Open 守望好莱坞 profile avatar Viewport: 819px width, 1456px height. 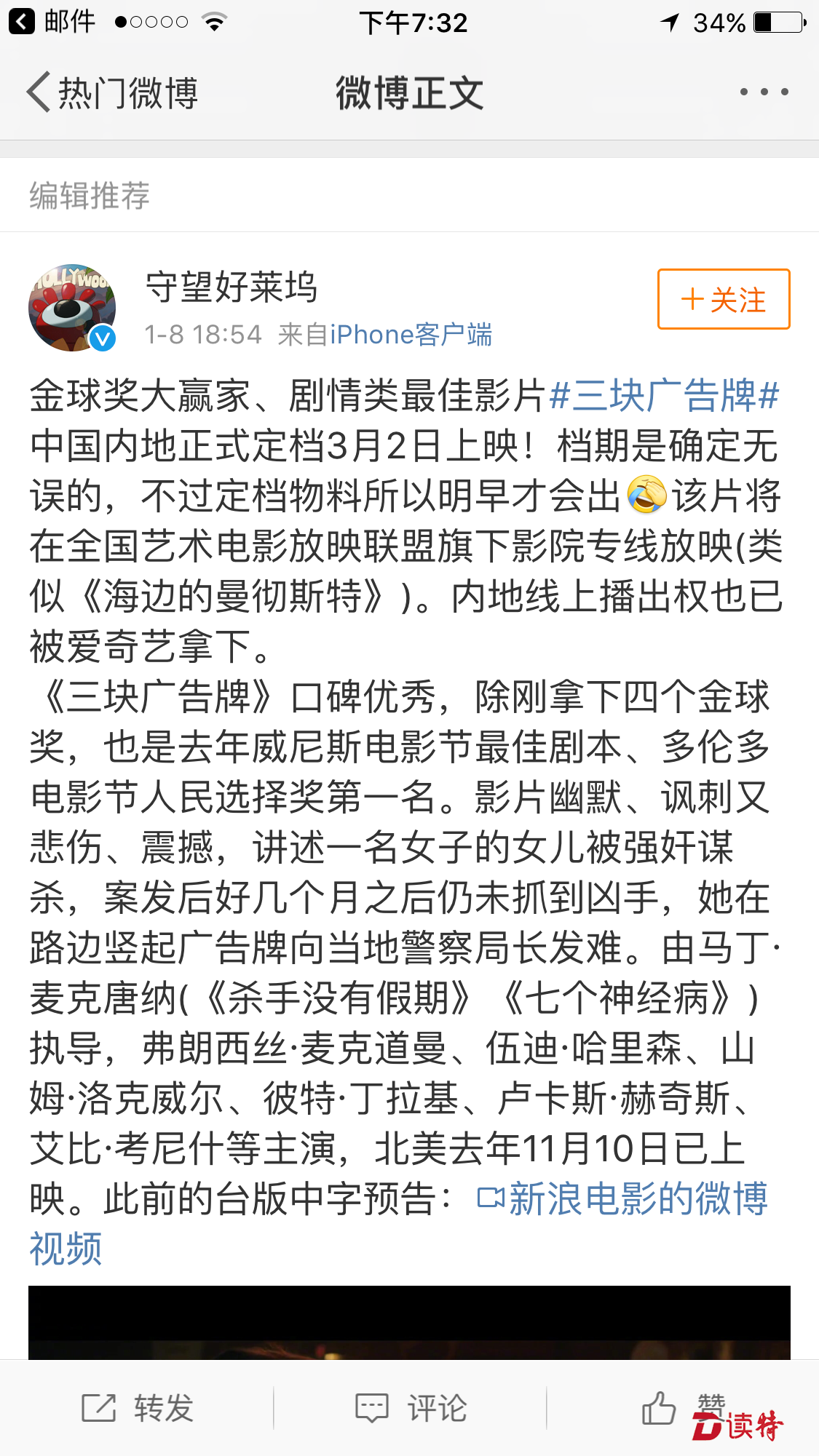tap(72, 308)
